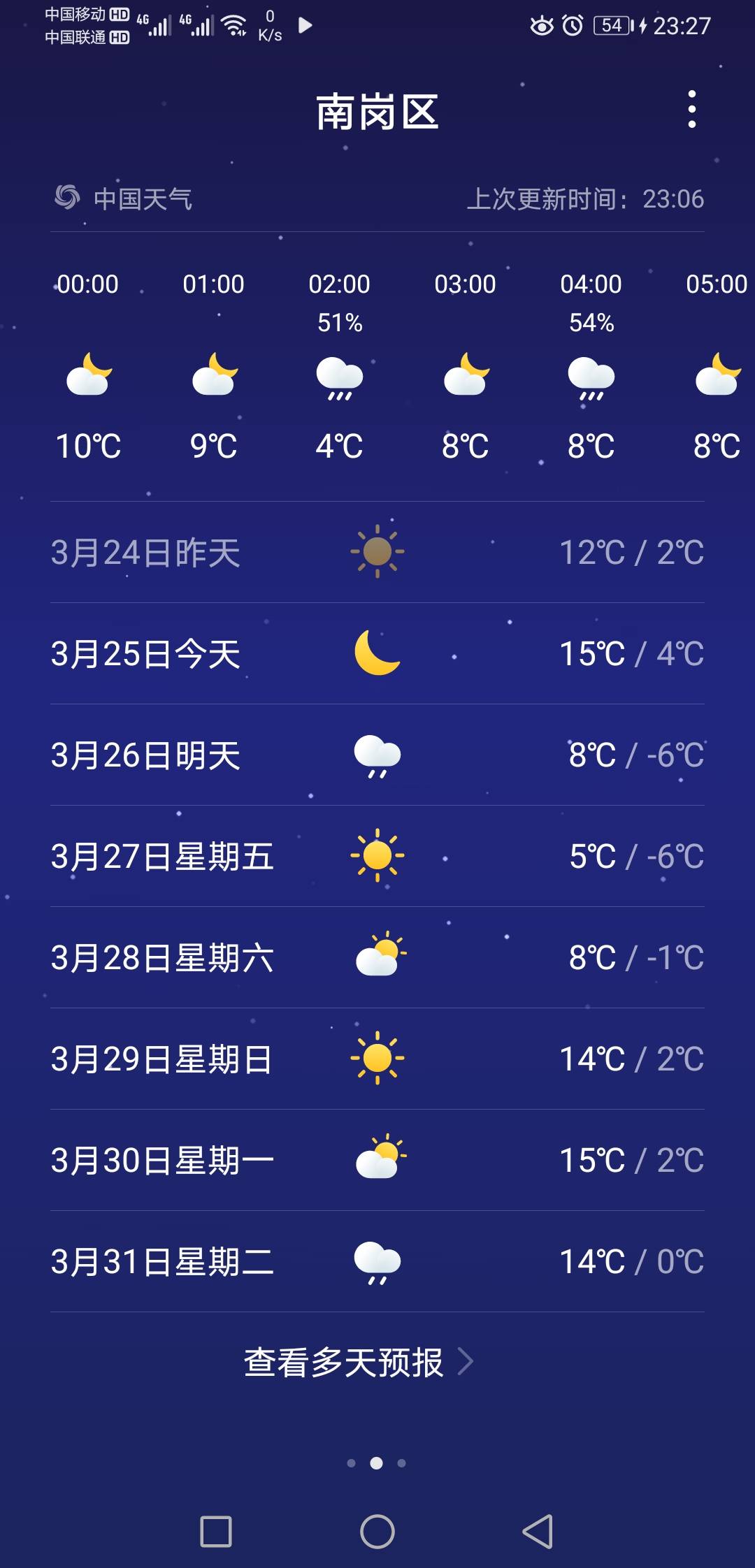Viewport: 755px width, 1568px height.
Task: Open forecast for 3月26日明天
Action: coord(377,755)
